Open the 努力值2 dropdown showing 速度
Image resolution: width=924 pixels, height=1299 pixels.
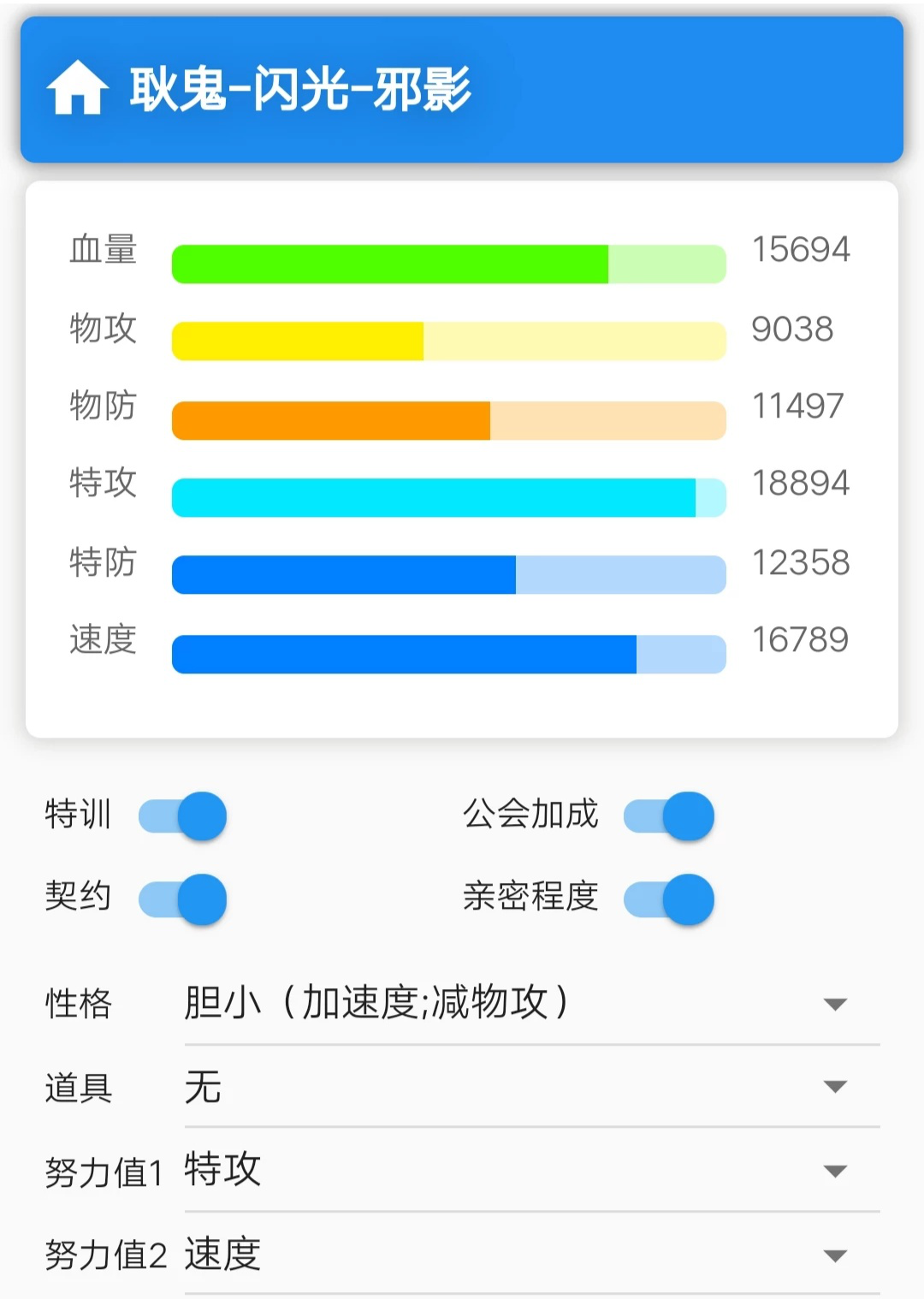(x=531, y=1255)
